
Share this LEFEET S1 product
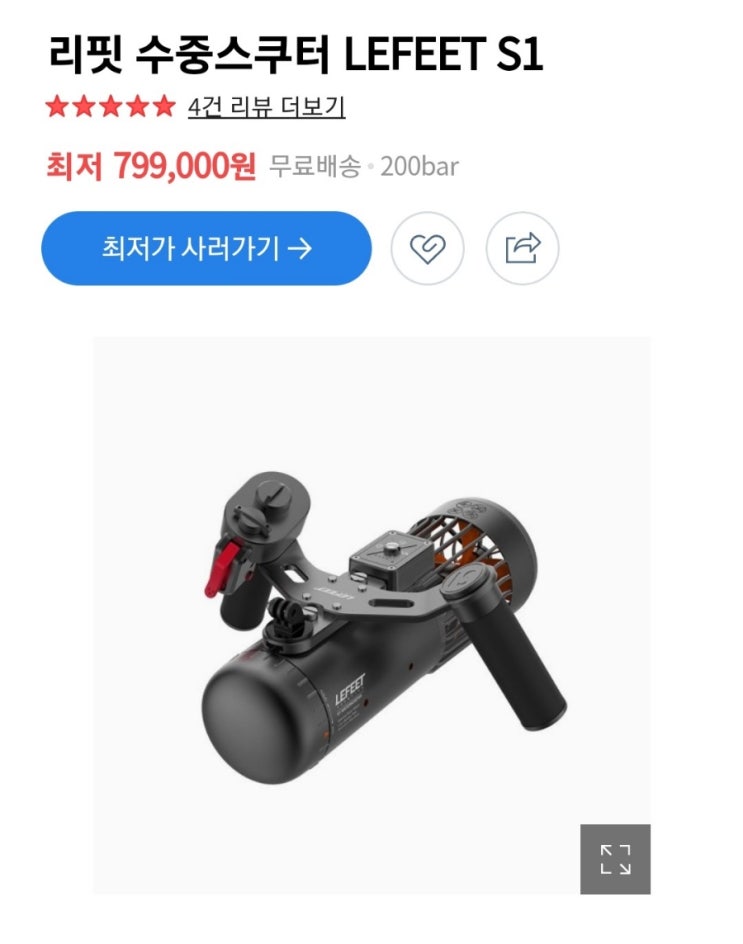point(522,248)
